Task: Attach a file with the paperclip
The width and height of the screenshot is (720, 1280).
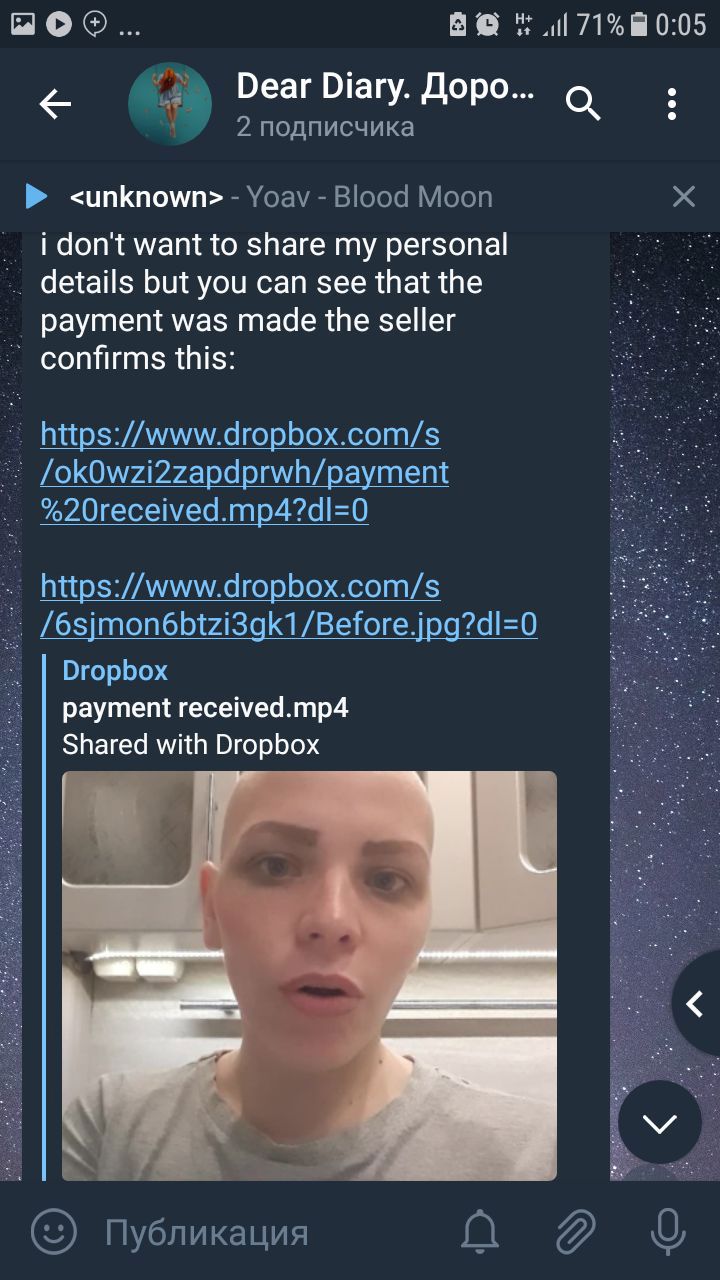Action: coord(575,1232)
